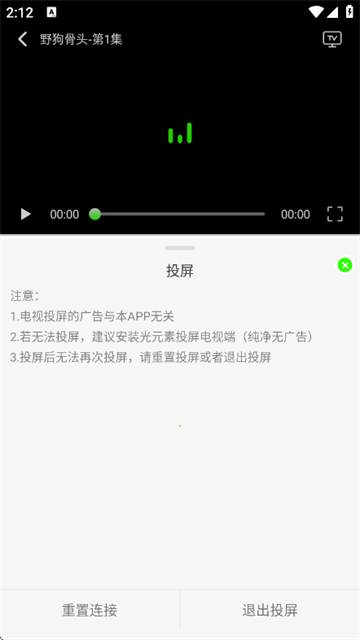Tap 重置连接 to reset connection

pos(90,610)
